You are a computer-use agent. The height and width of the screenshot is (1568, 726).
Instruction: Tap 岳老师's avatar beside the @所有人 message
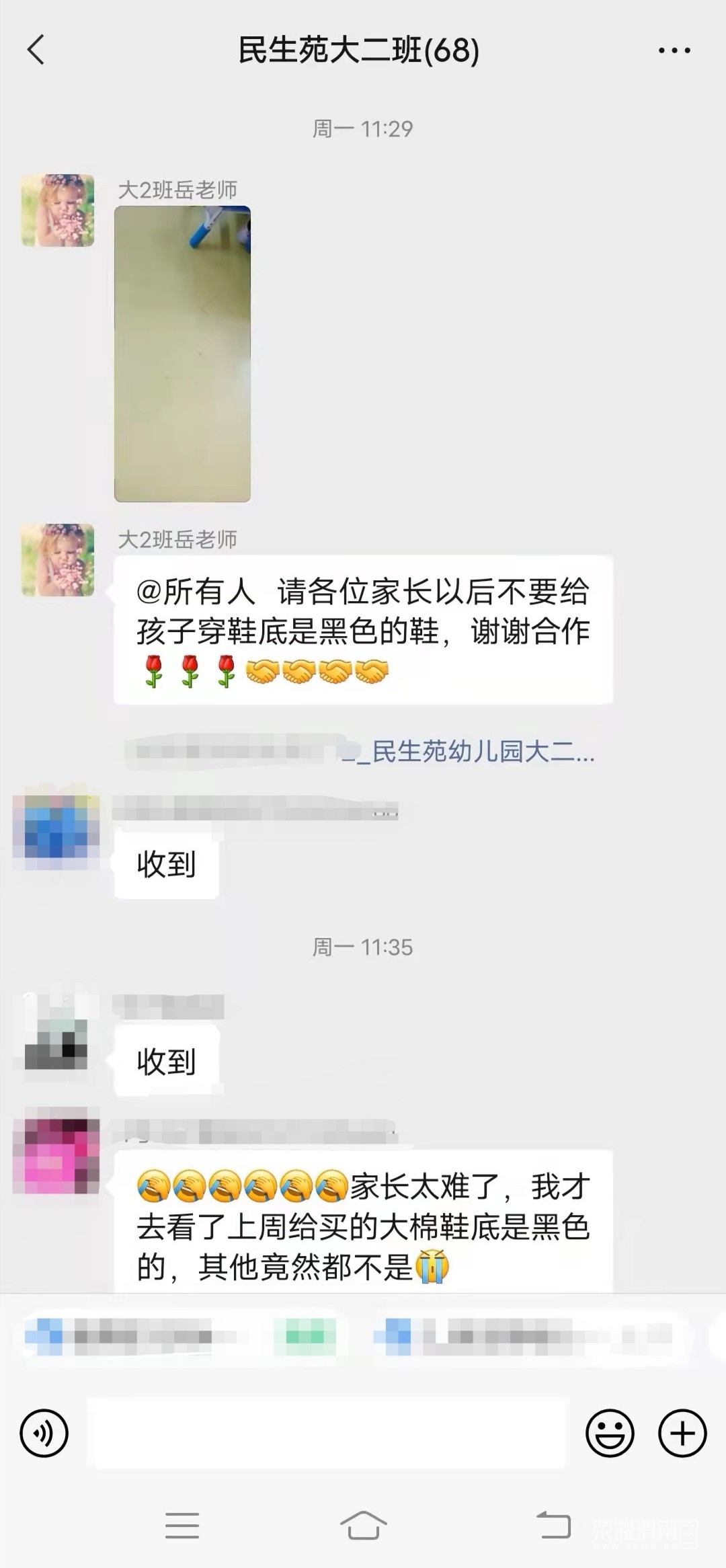point(58,560)
